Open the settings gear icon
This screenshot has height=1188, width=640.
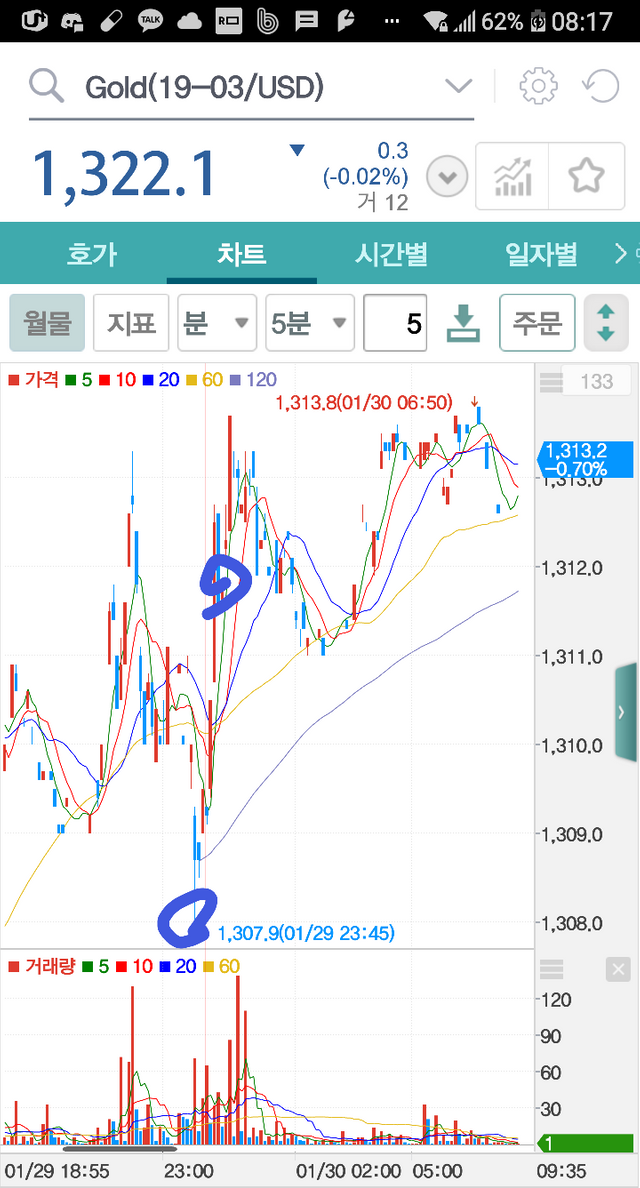538,87
